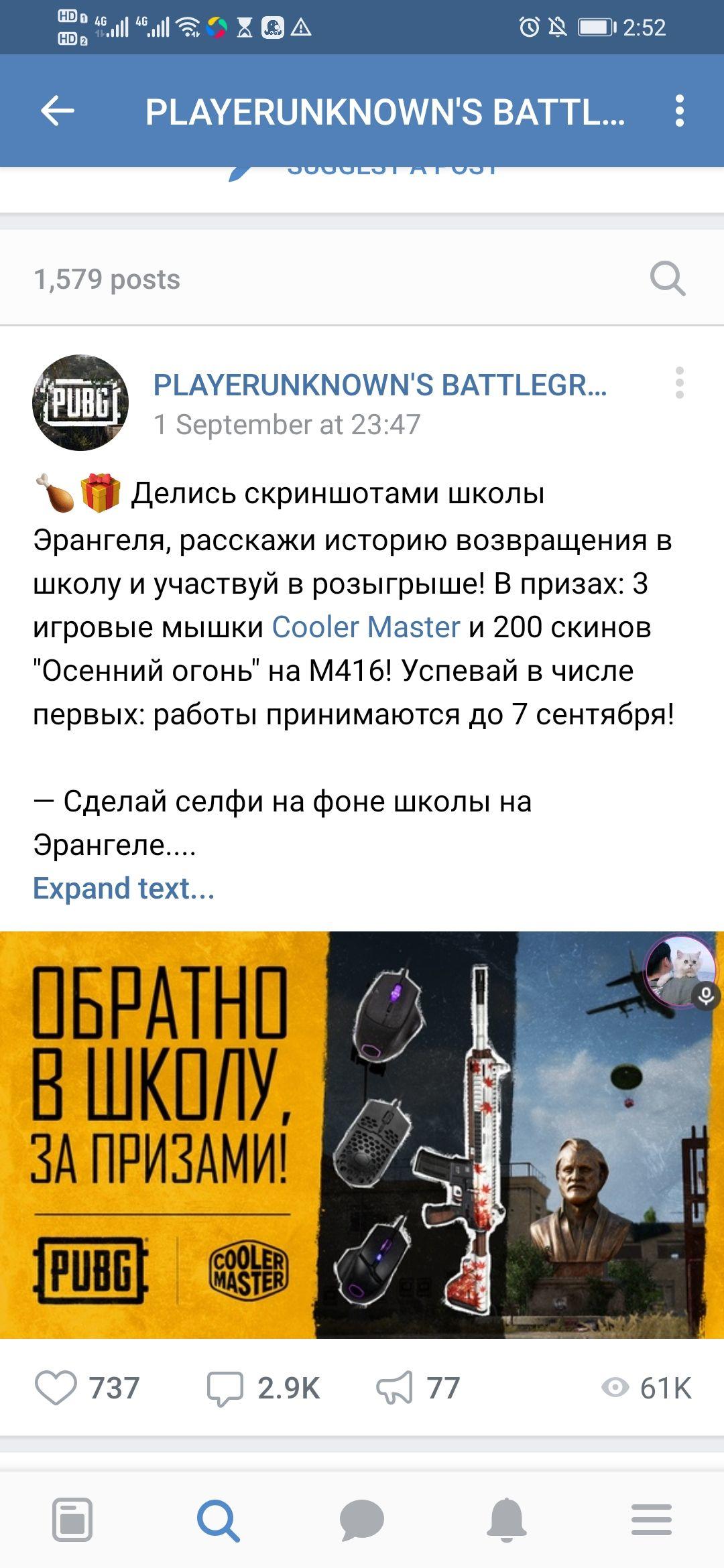Switch to the search tab
Image resolution: width=724 pixels, height=1568 pixels.
(x=218, y=1519)
